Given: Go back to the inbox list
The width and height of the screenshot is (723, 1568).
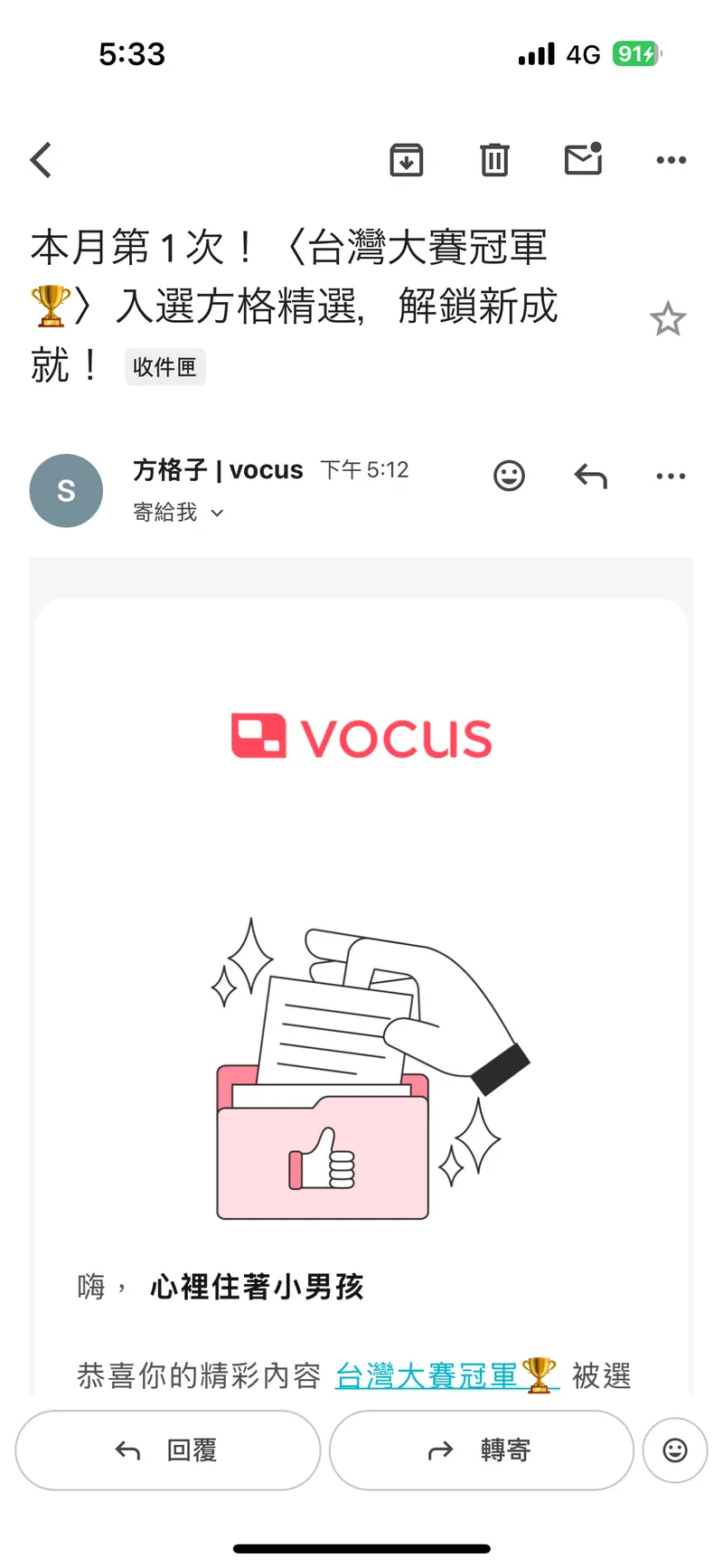Looking at the screenshot, I should (42, 160).
